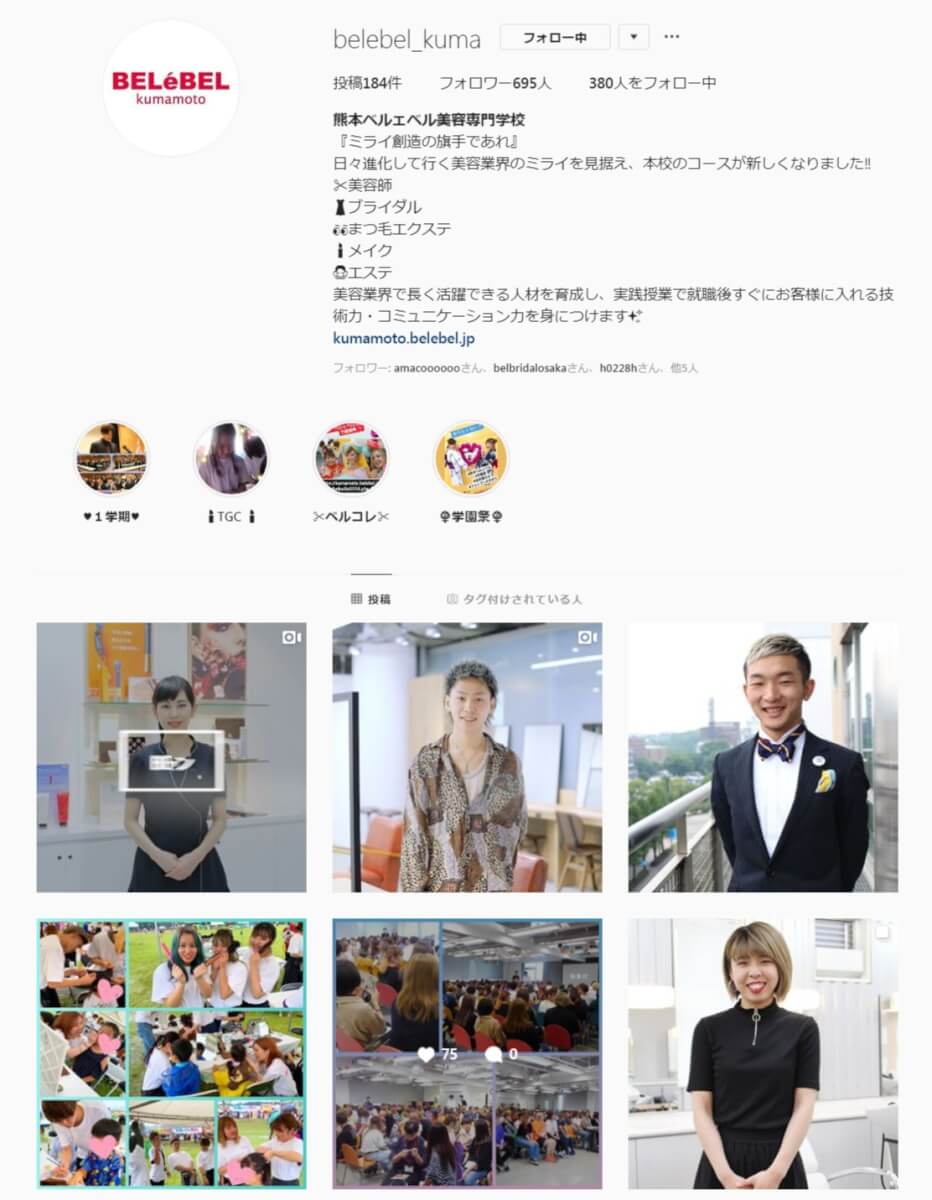Open the TGC story highlight
The width and height of the screenshot is (932, 1200).
click(x=230, y=458)
